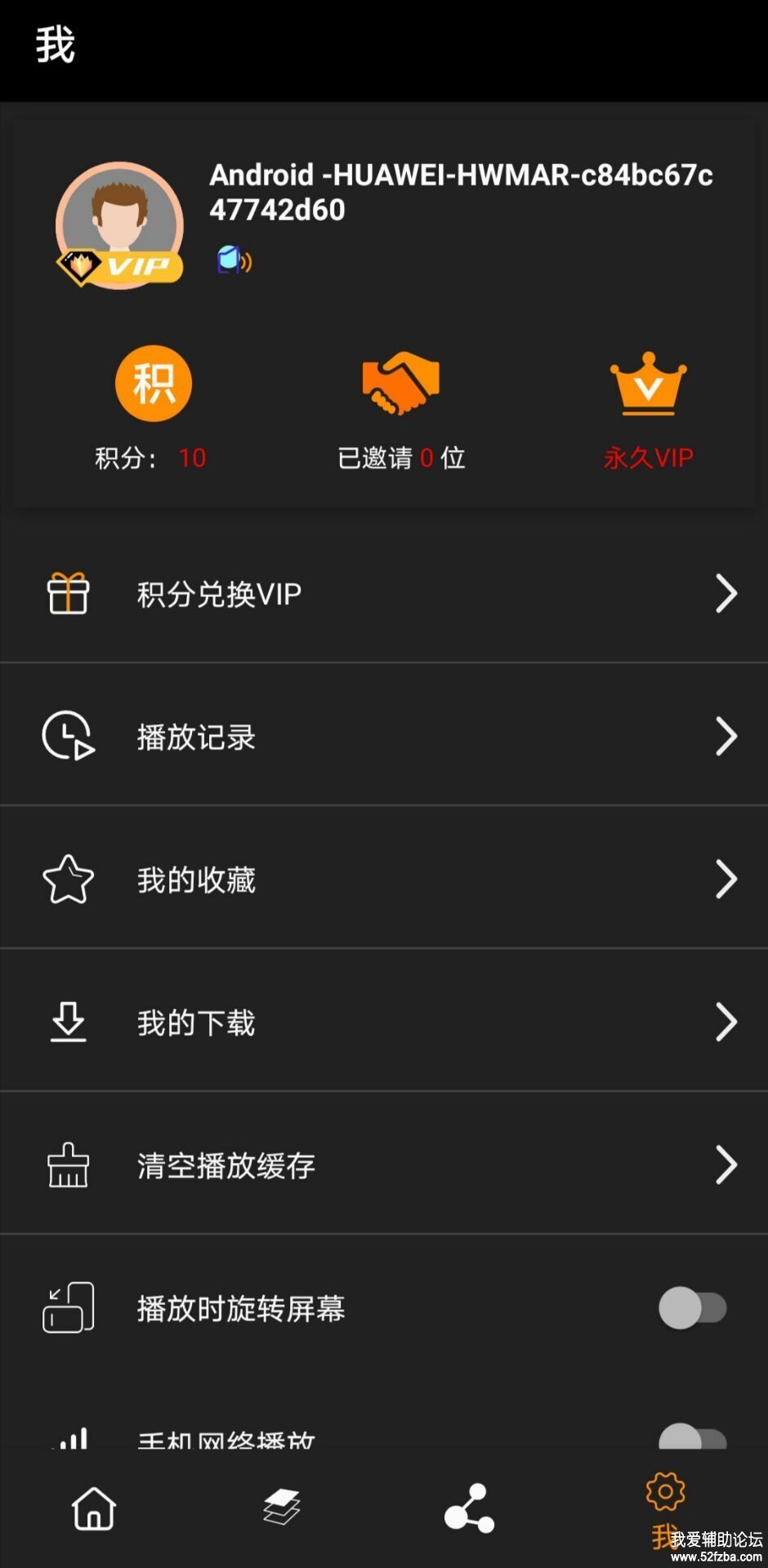This screenshot has height=1568, width=768.
Task: Tap 清空播放缓存 to clear cache
Action: pyautogui.click(x=384, y=1165)
